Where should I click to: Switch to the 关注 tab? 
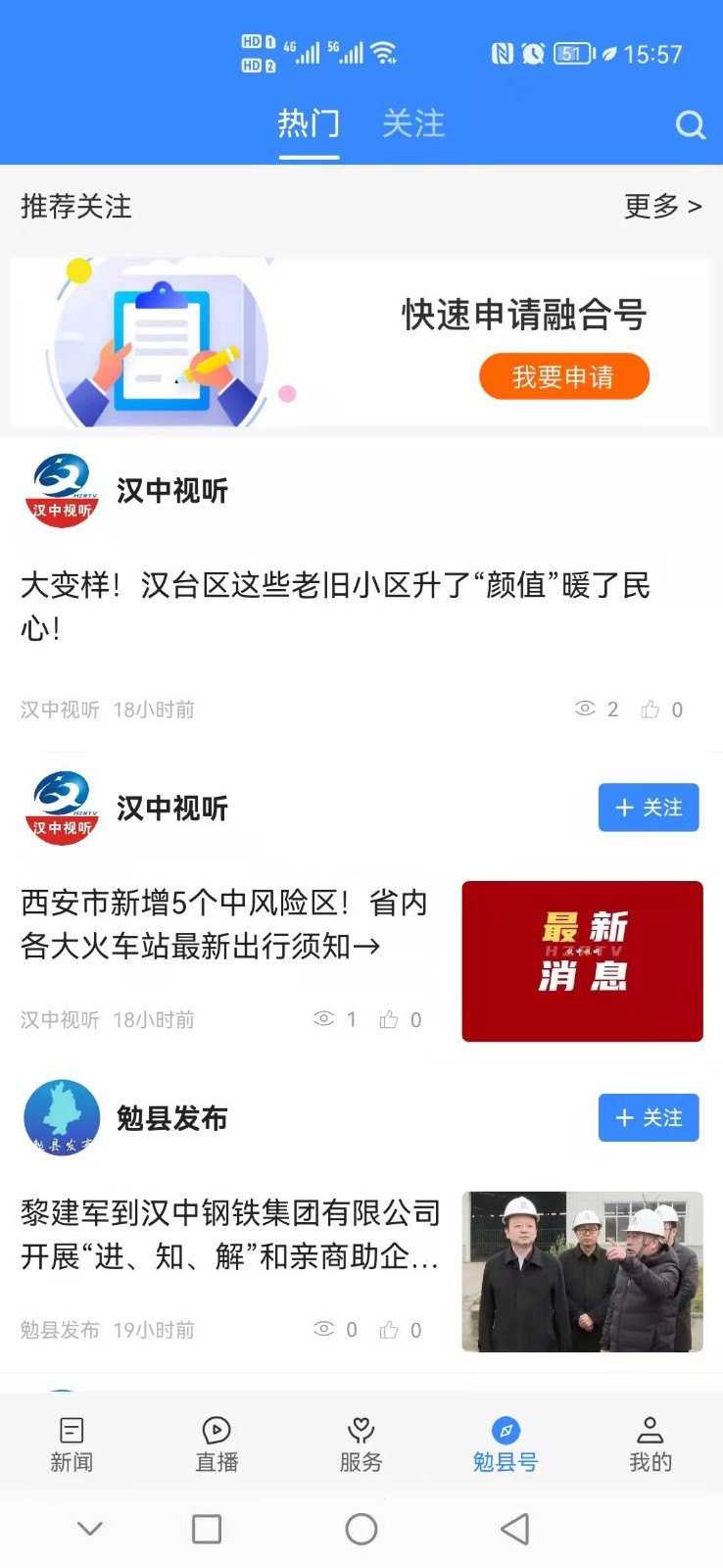(413, 123)
